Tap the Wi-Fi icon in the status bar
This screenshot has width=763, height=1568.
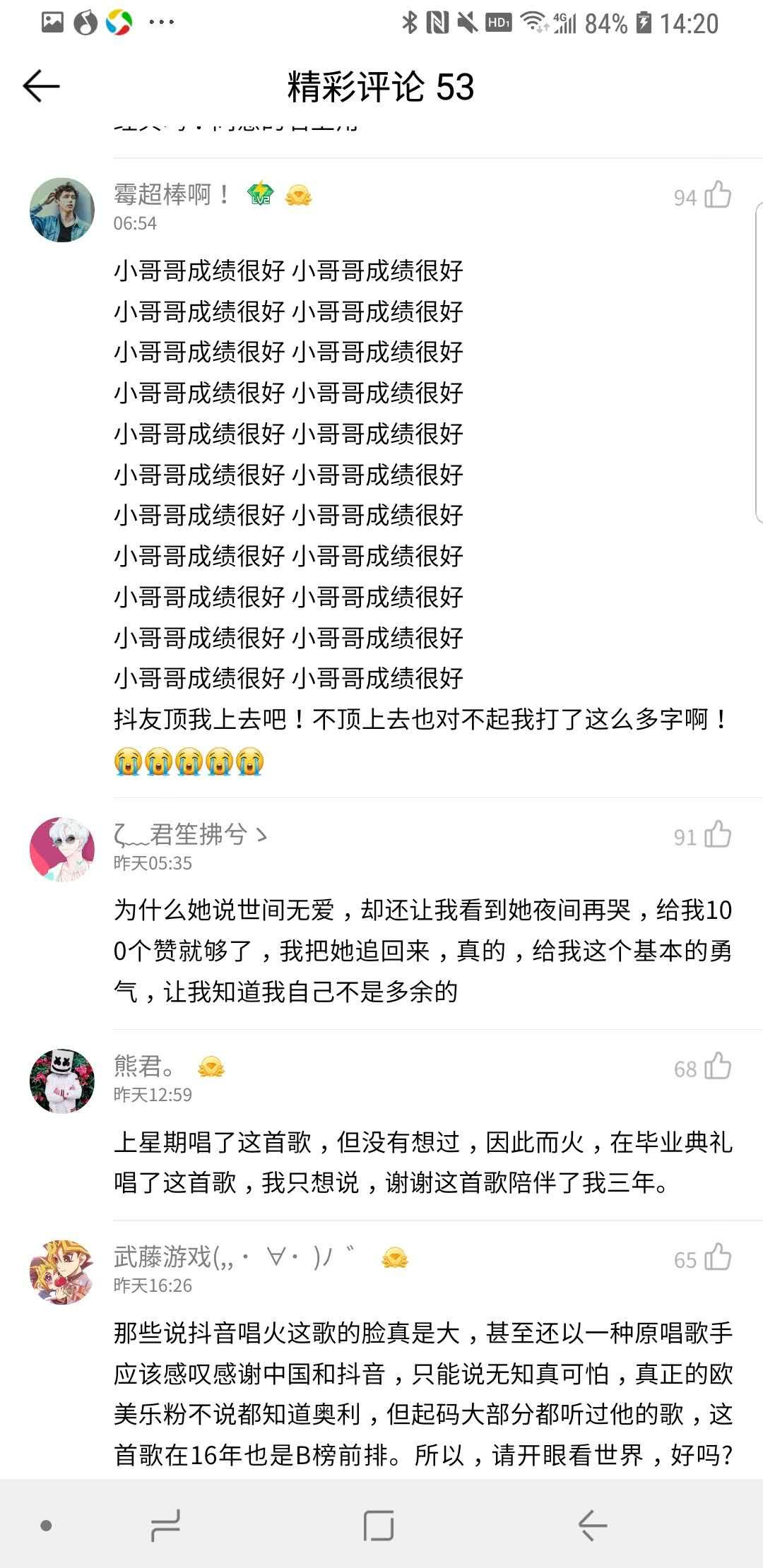click(x=532, y=20)
